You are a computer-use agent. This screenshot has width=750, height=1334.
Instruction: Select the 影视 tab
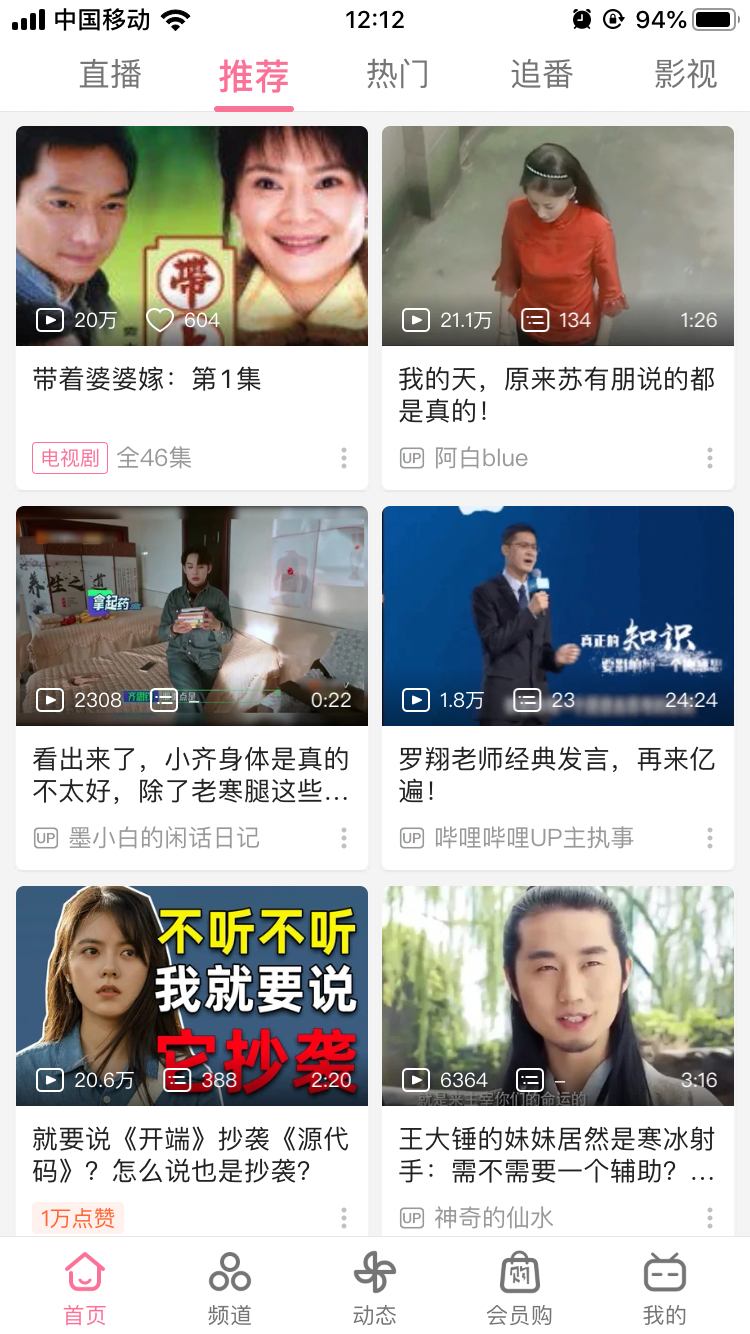coord(685,75)
